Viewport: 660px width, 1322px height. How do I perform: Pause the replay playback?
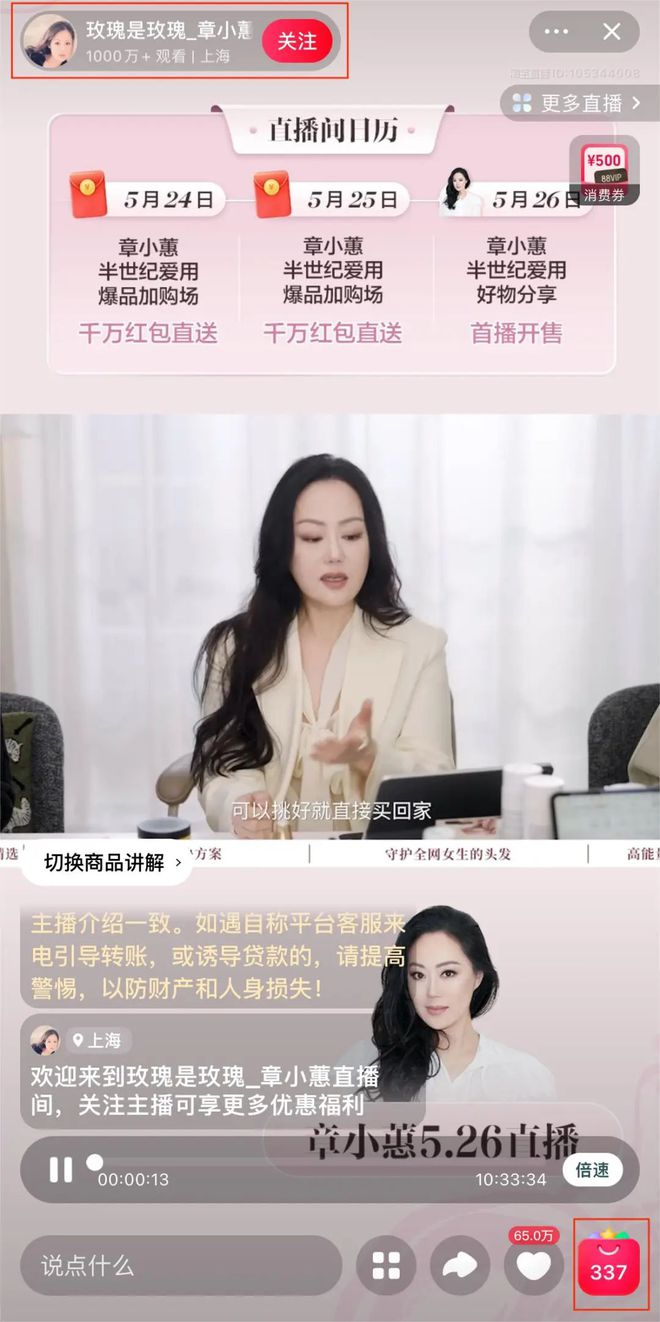tap(61, 1169)
